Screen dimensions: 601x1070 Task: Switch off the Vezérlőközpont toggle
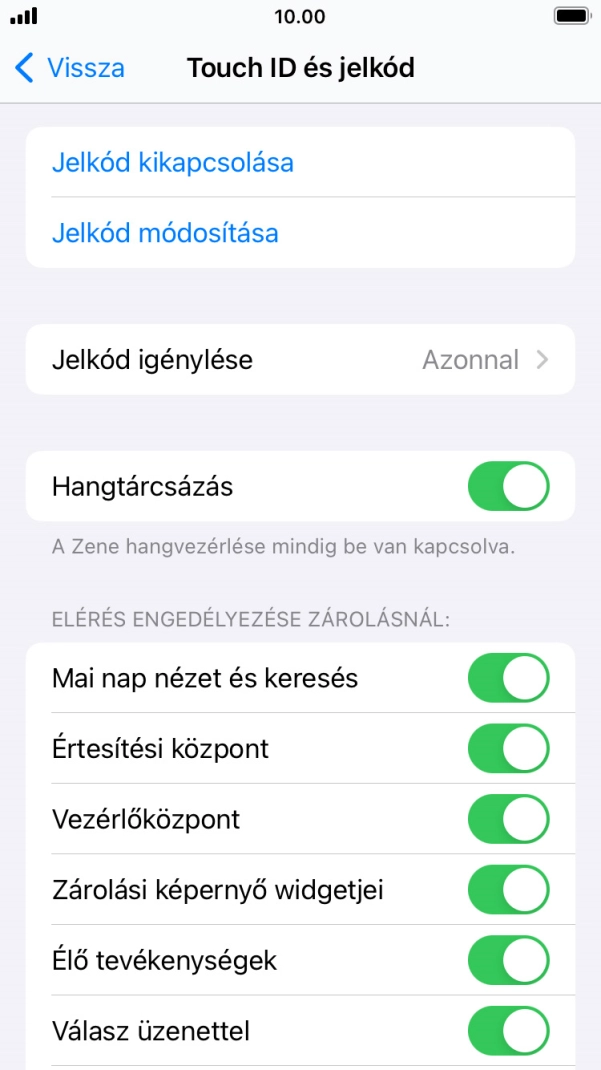(x=508, y=820)
